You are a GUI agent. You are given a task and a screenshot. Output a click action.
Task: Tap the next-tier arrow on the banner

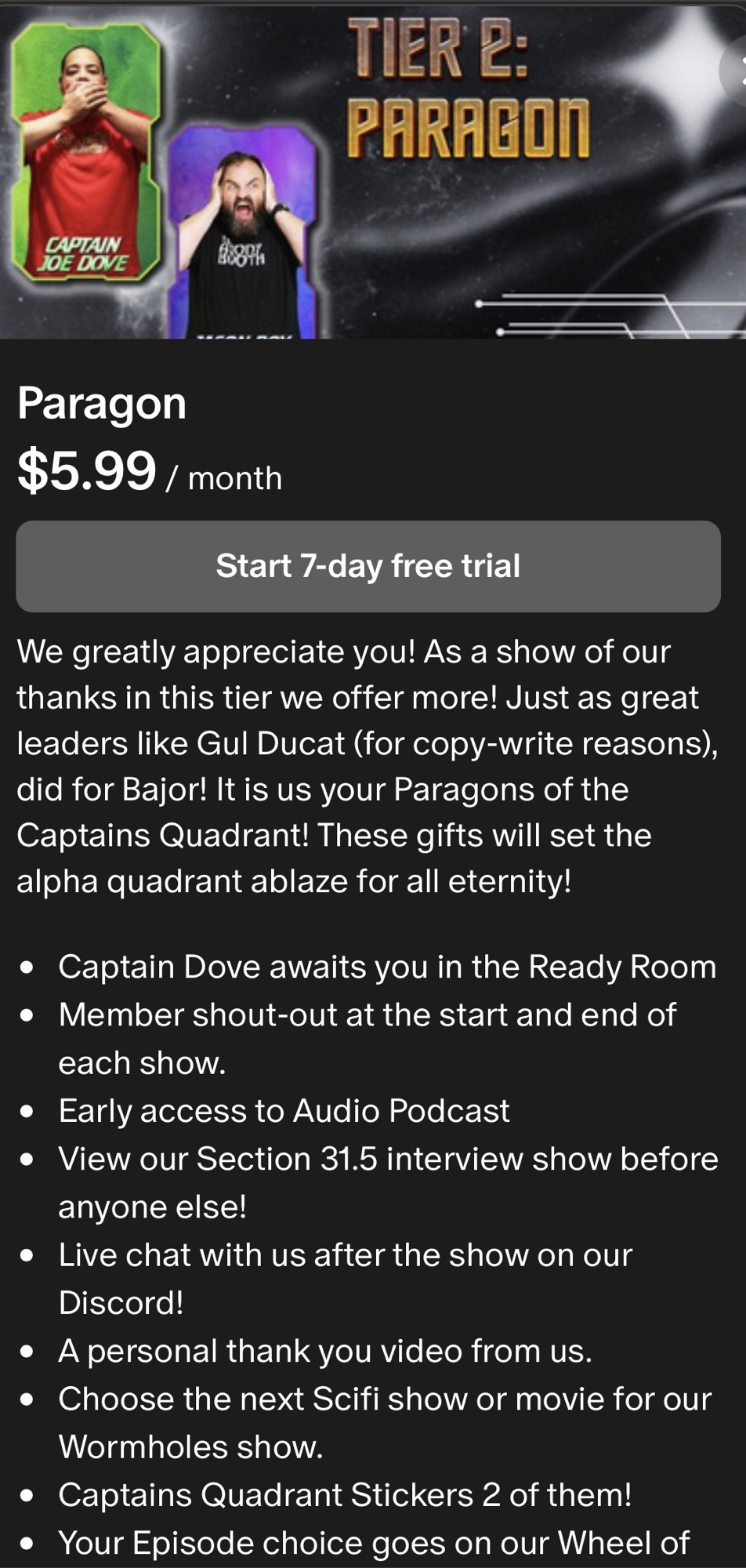click(737, 71)
